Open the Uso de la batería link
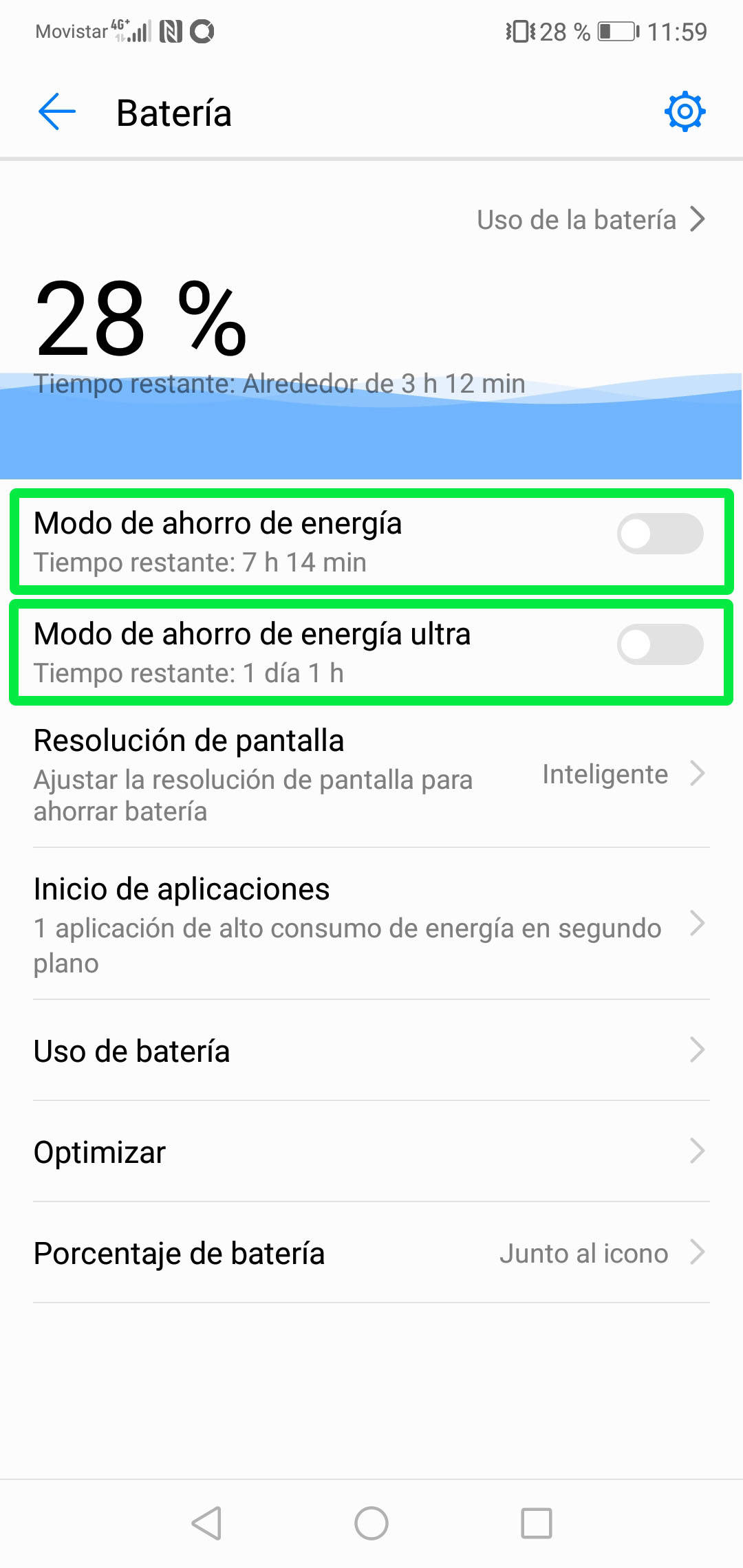 click(x=591, y=219)
